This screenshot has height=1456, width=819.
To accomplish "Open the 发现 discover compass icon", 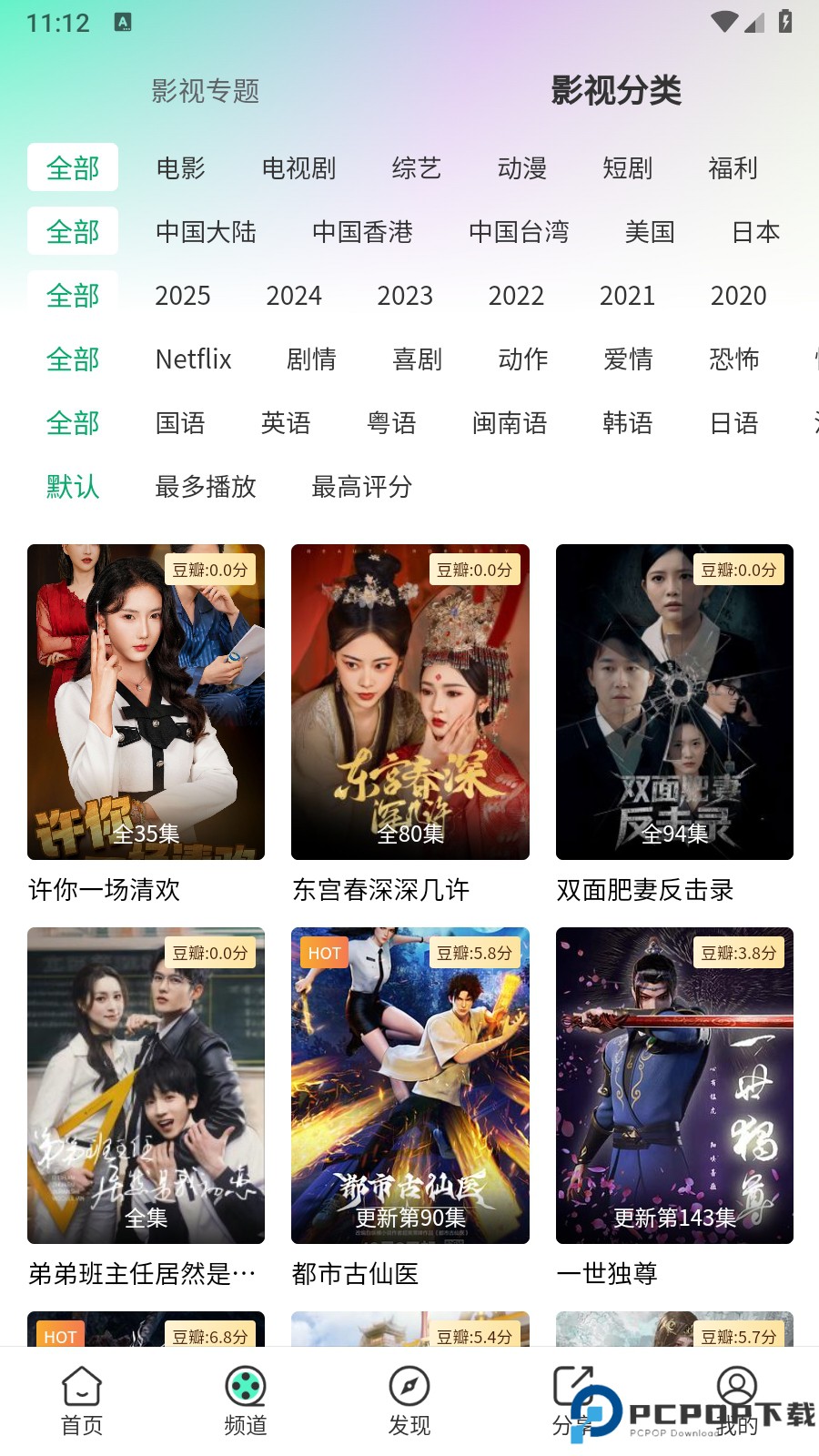I will coord(410,1401).
